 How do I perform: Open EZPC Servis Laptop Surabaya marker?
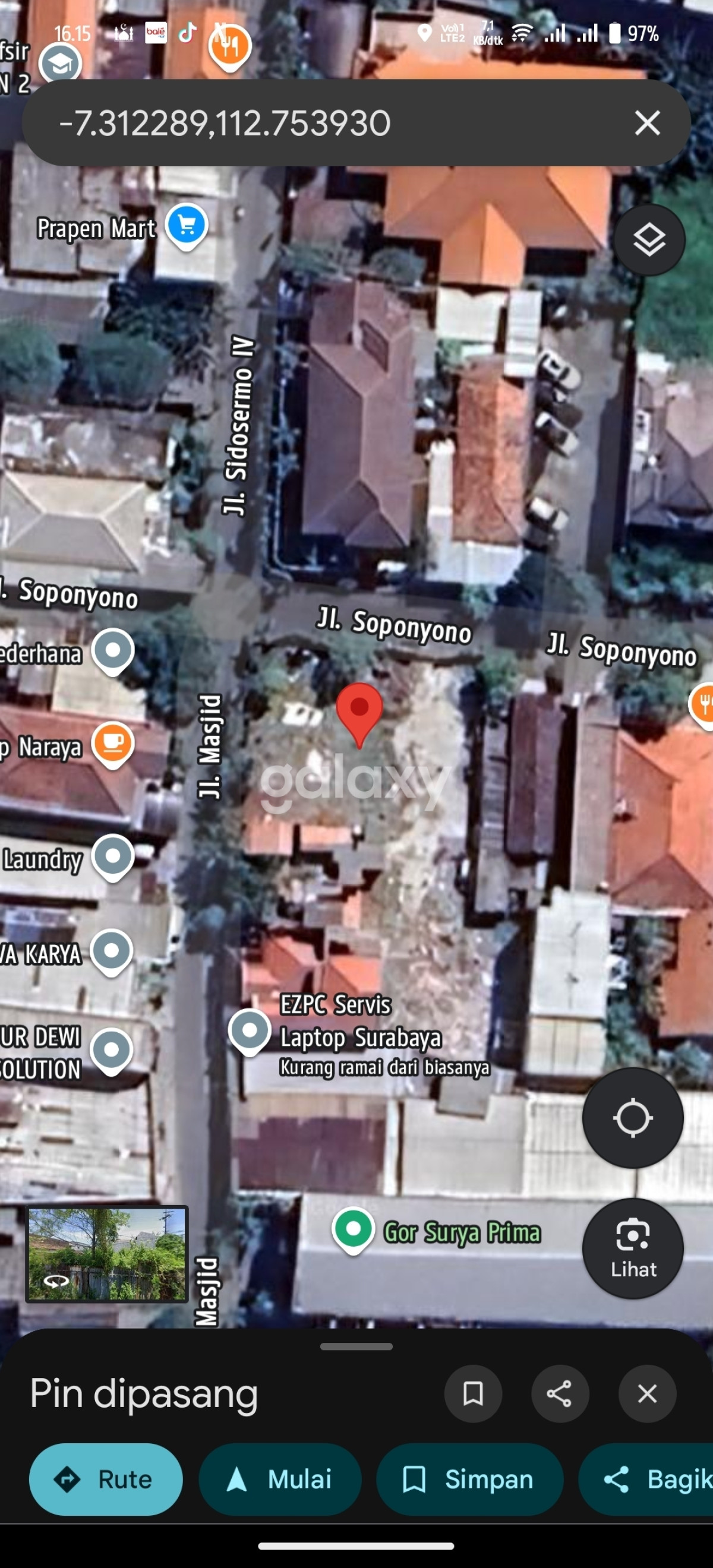pyautogui.click(x=250, y=1030)
